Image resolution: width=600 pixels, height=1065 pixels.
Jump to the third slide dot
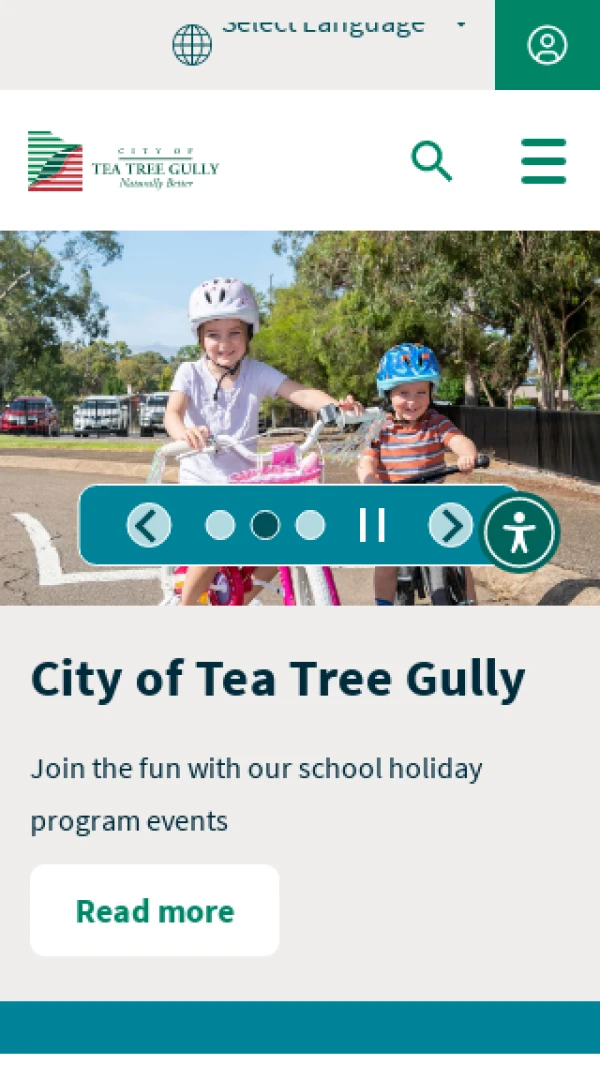click(x=310, y=525)
